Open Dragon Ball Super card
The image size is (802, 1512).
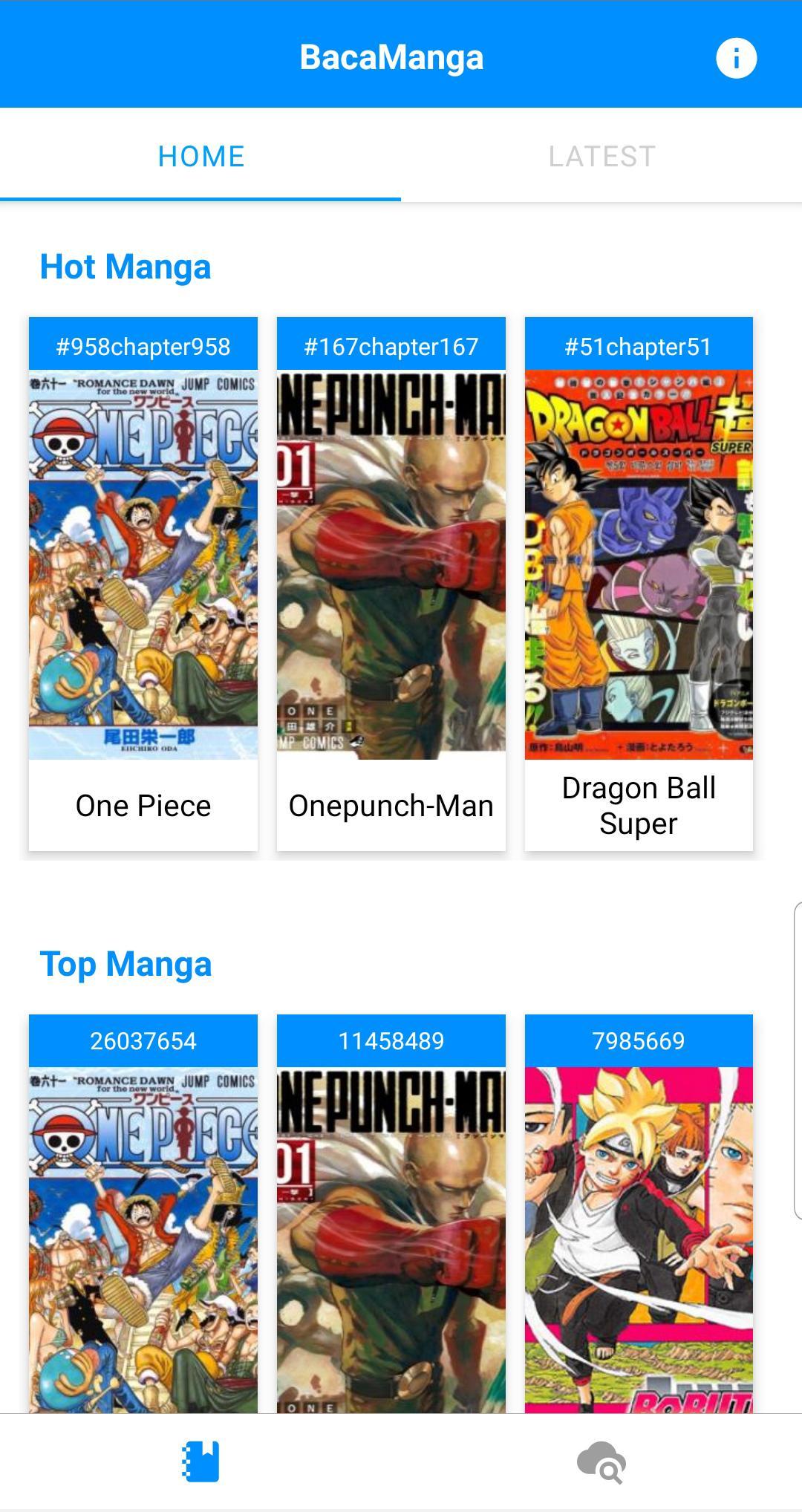[x=639, y=584]
